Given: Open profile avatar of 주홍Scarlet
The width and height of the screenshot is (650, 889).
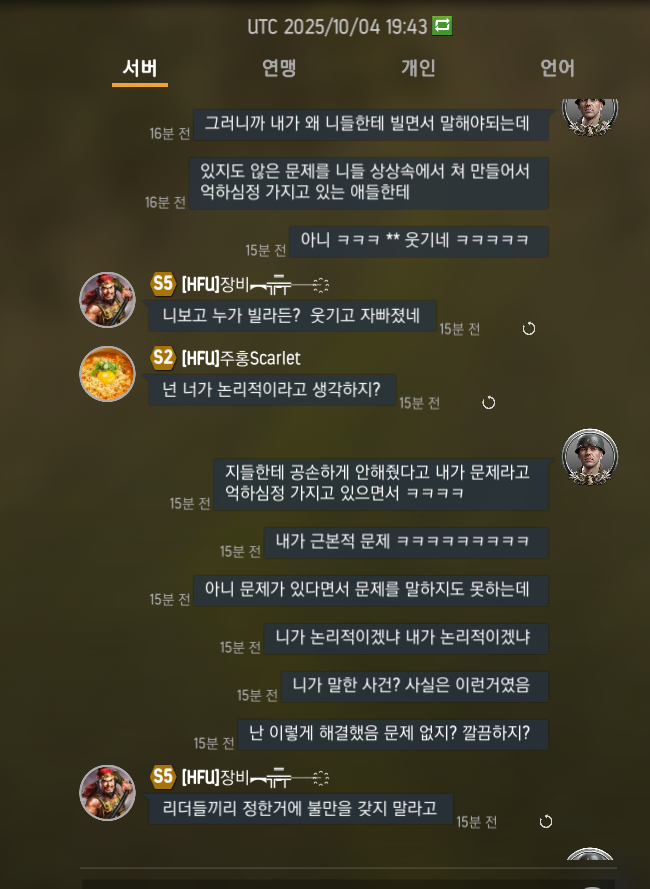Looking at the screenshot, I should tap(107, 374).
